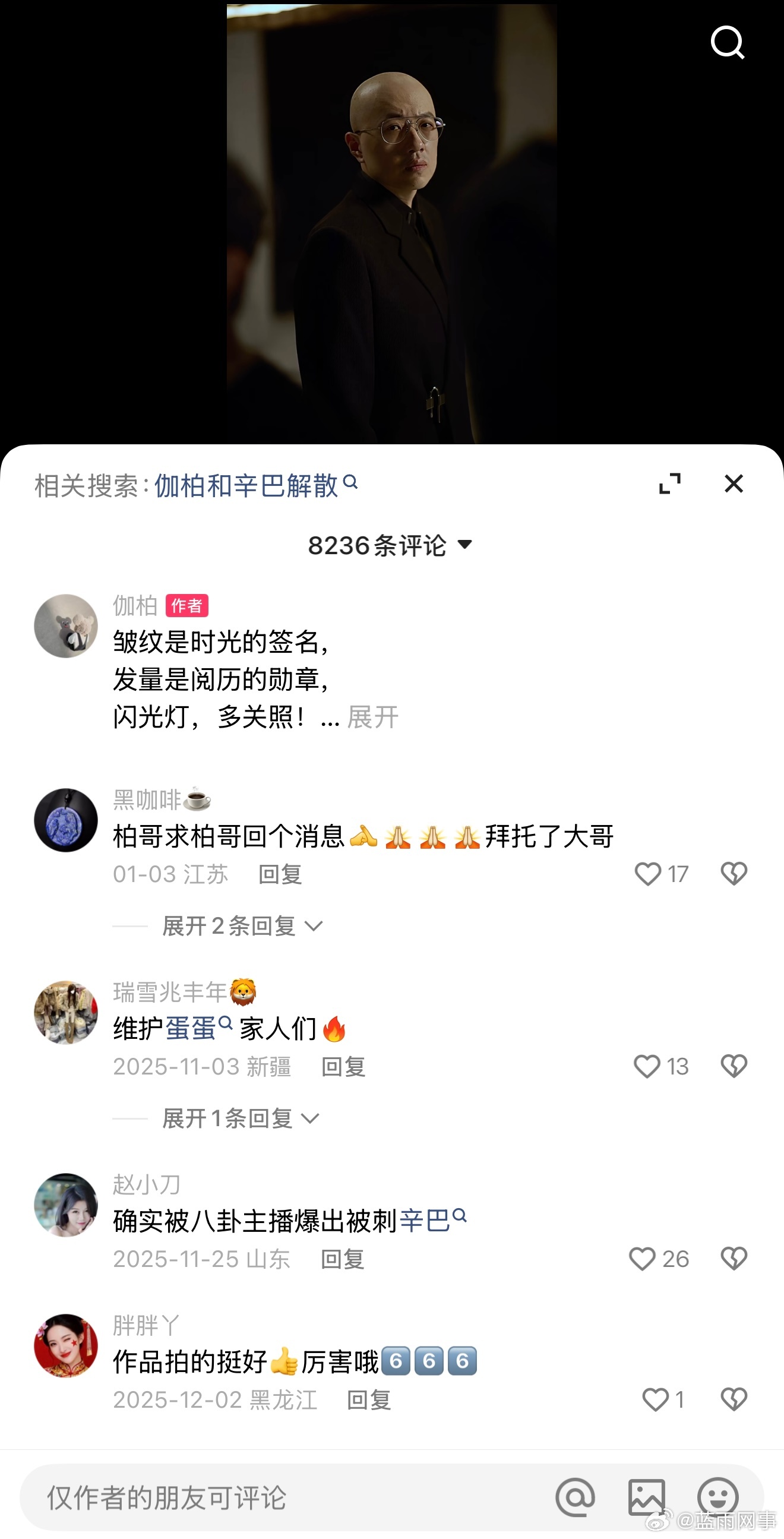Tap the heart icon on 胖胖丫's comment
This screenshot has width=784, height=1539.
tap(657, 1400)
